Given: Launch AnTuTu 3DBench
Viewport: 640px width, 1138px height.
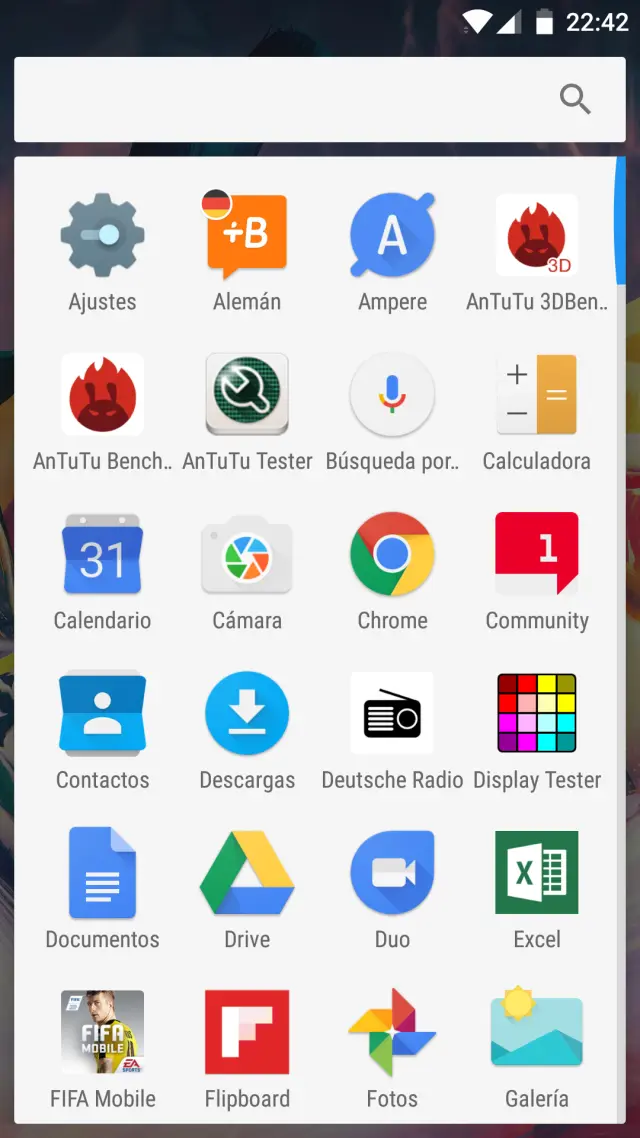Looking at the screenshot, I should coord(537,237).
